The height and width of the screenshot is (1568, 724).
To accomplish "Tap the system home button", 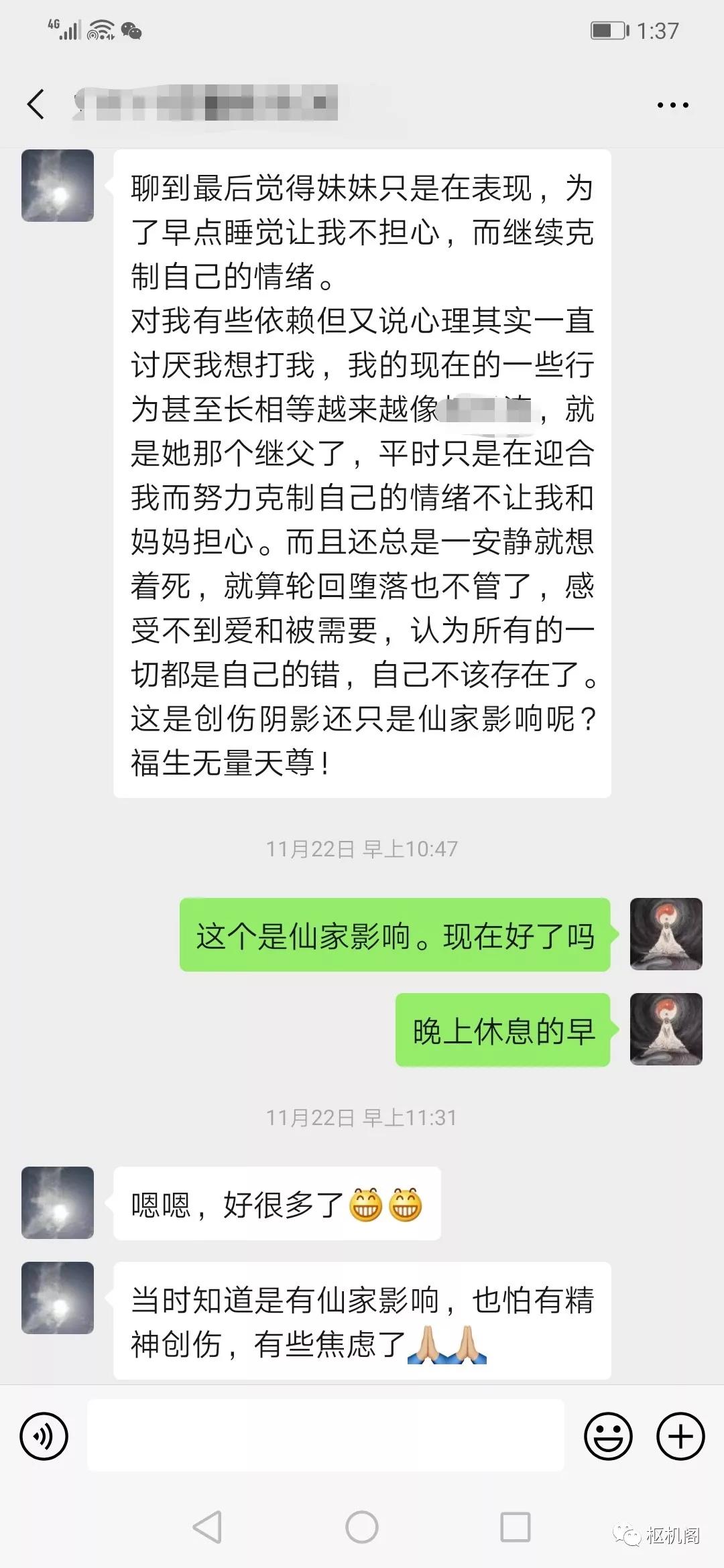I will pyautogui.click(x=362, y=1528).
